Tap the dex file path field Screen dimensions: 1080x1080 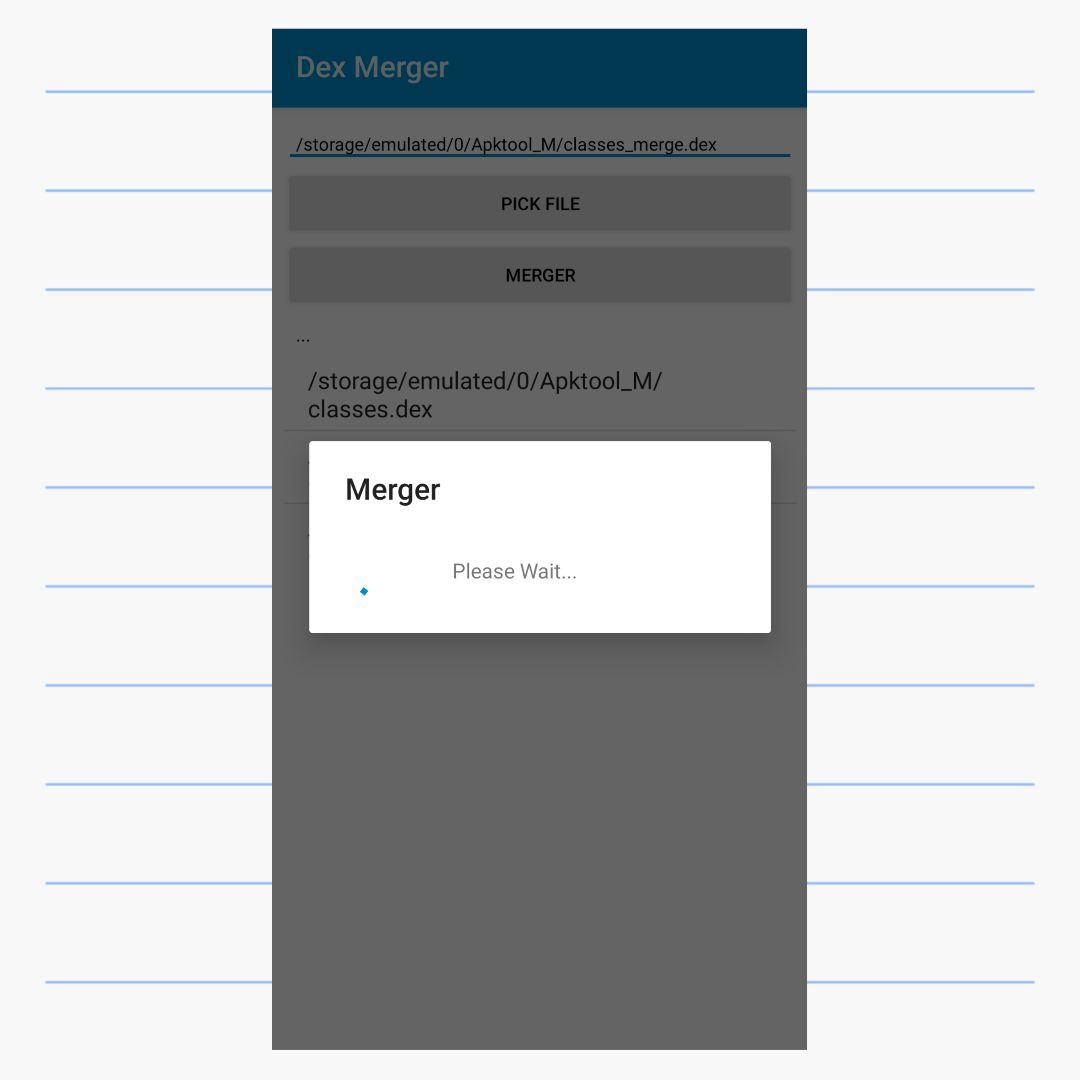539,144
